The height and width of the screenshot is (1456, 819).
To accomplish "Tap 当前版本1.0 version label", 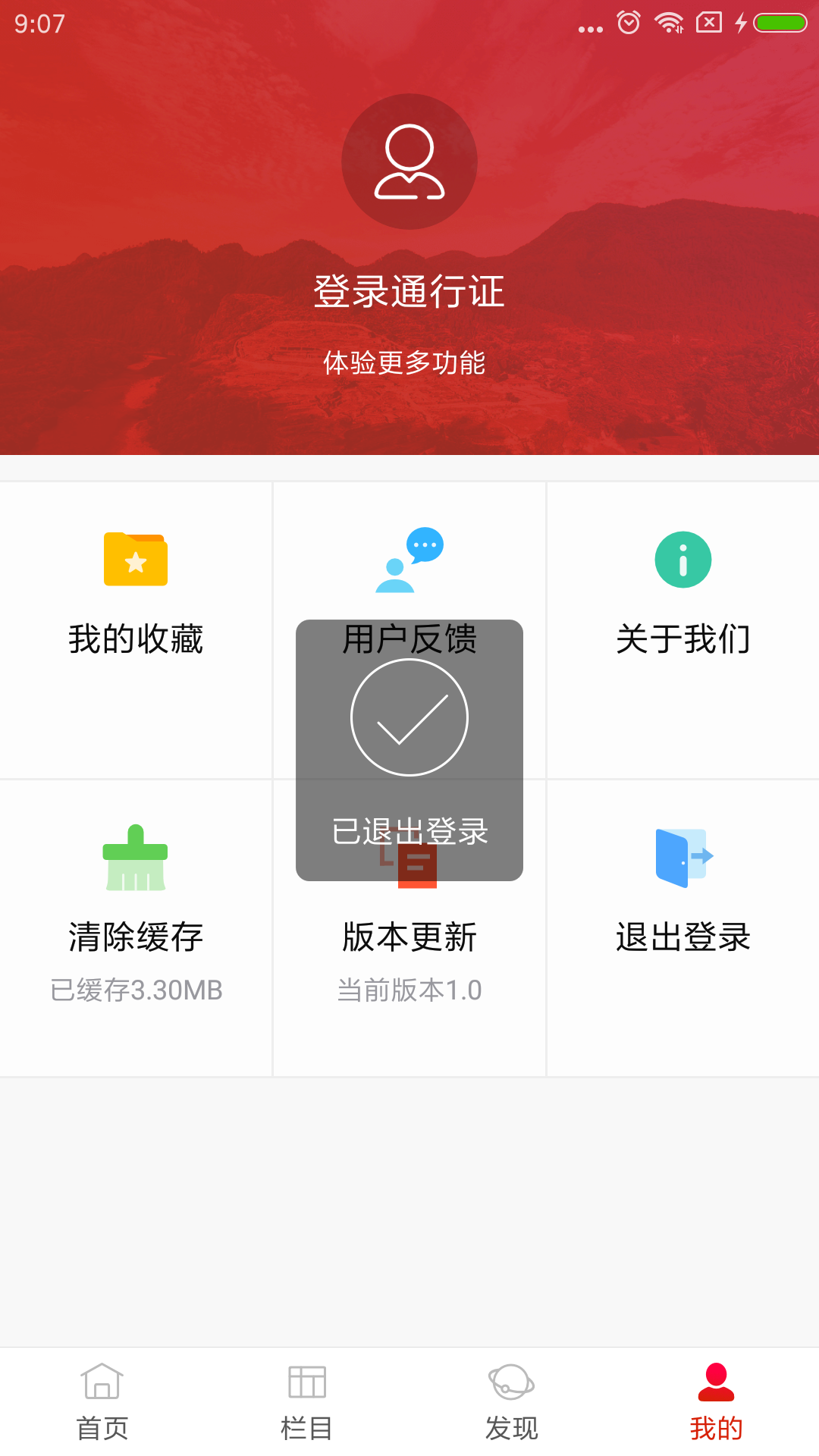I will [409, 990].
